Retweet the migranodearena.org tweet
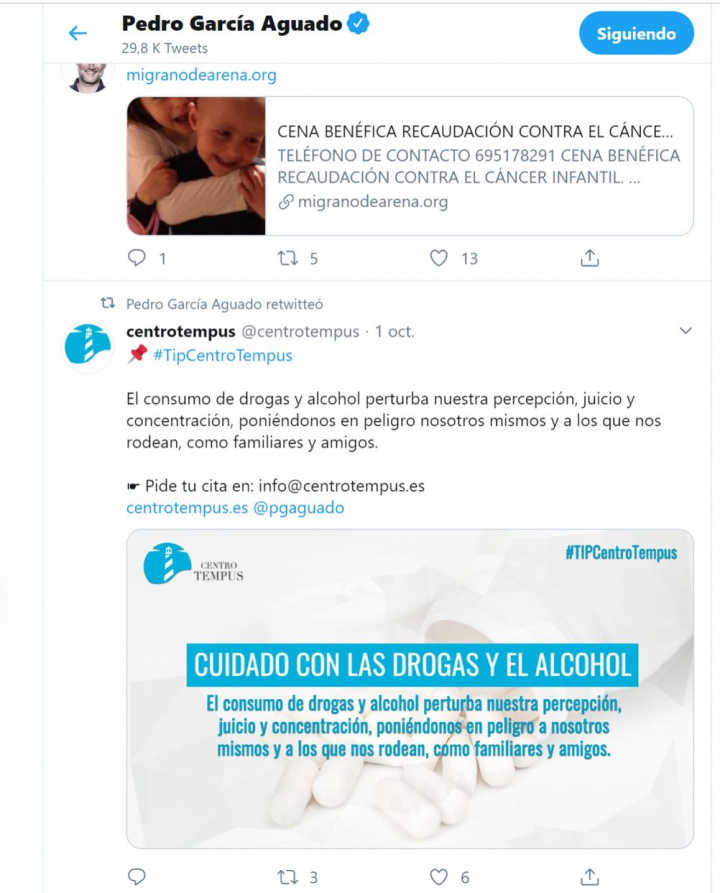The image size is (720, 893). 288,258
